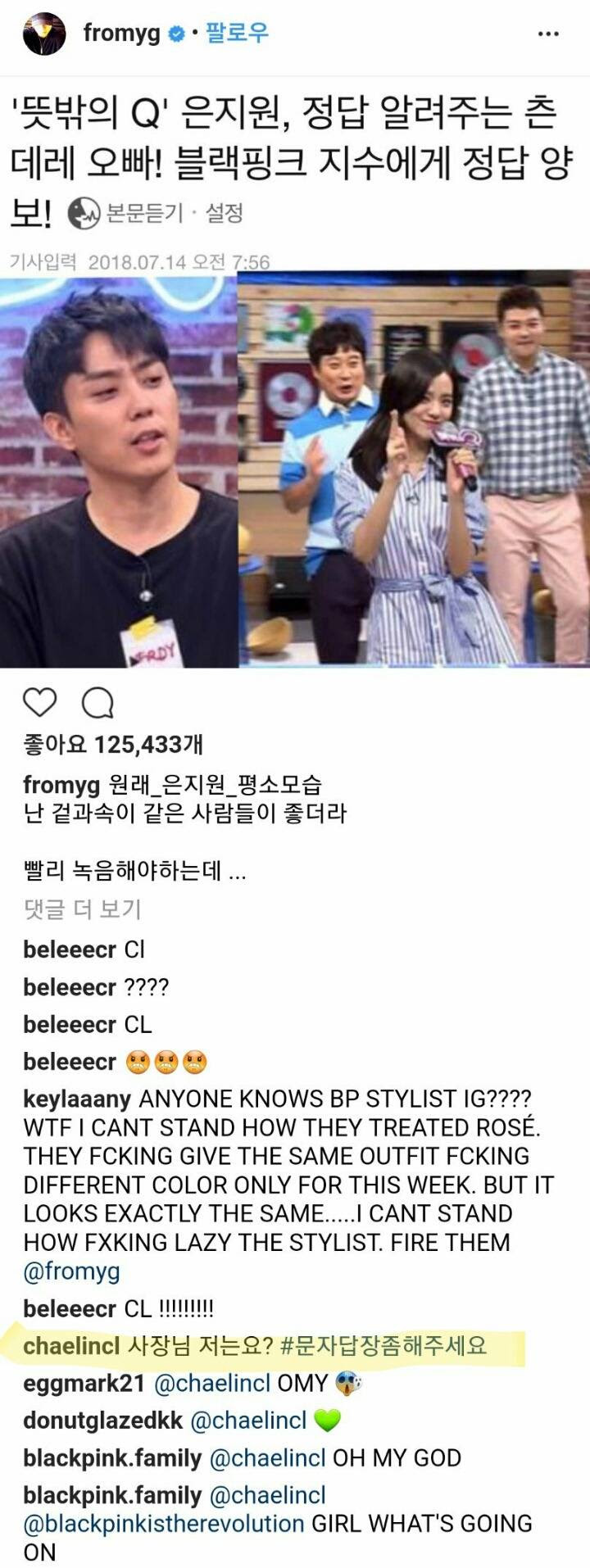590x1568 pixels.
Task: Open the post's overflow menu
Action: pyautogui.click(x=548, y=34)
